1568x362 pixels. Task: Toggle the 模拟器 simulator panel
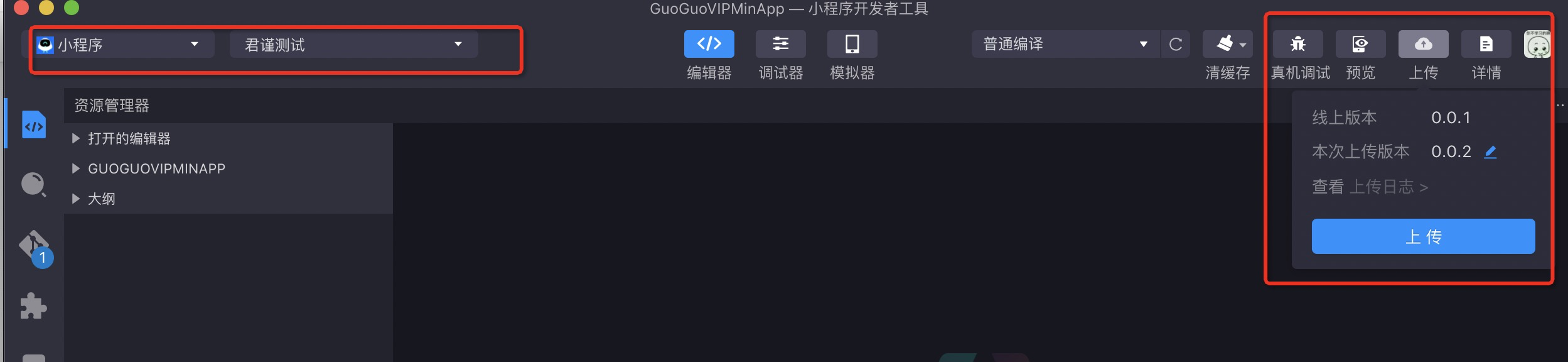852,44
